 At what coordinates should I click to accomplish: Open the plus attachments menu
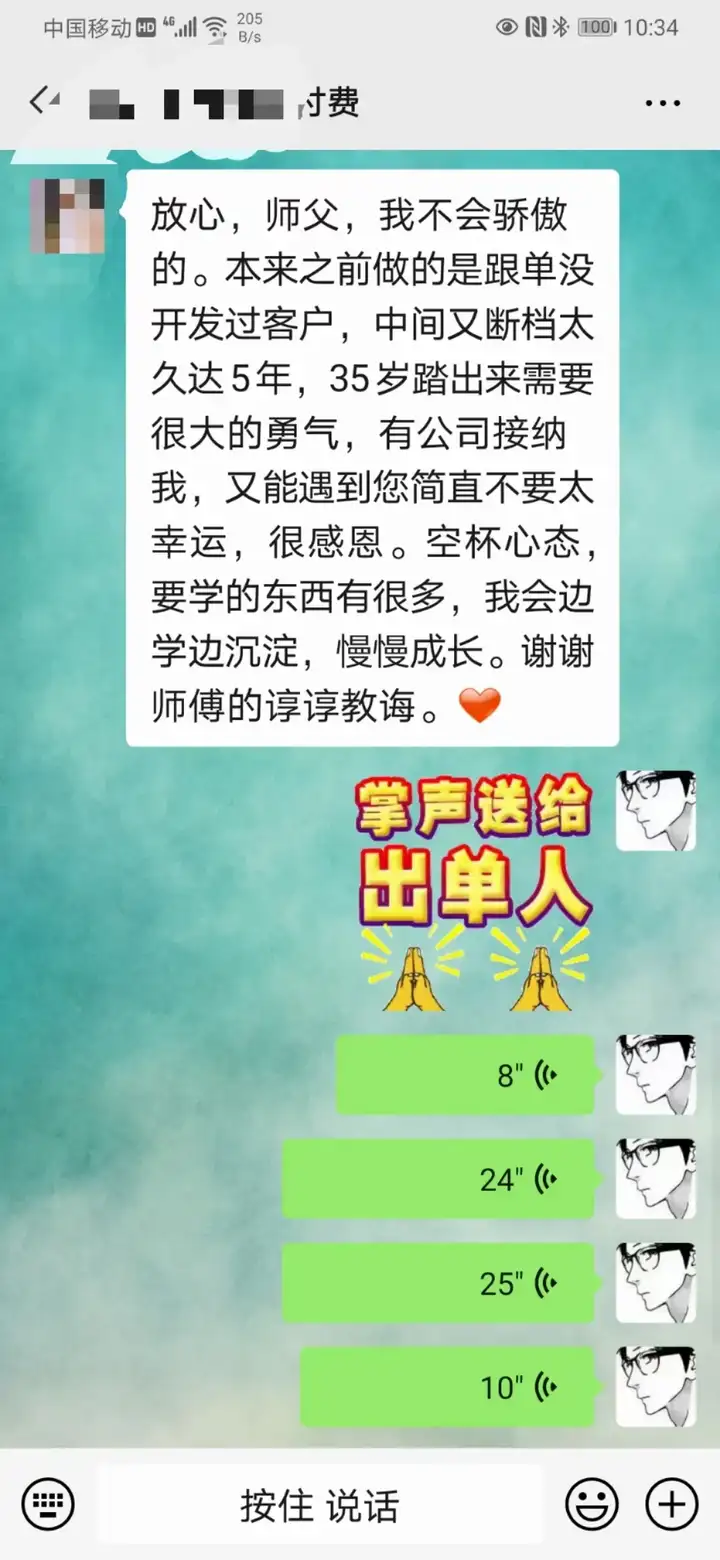pos(671,1503)
